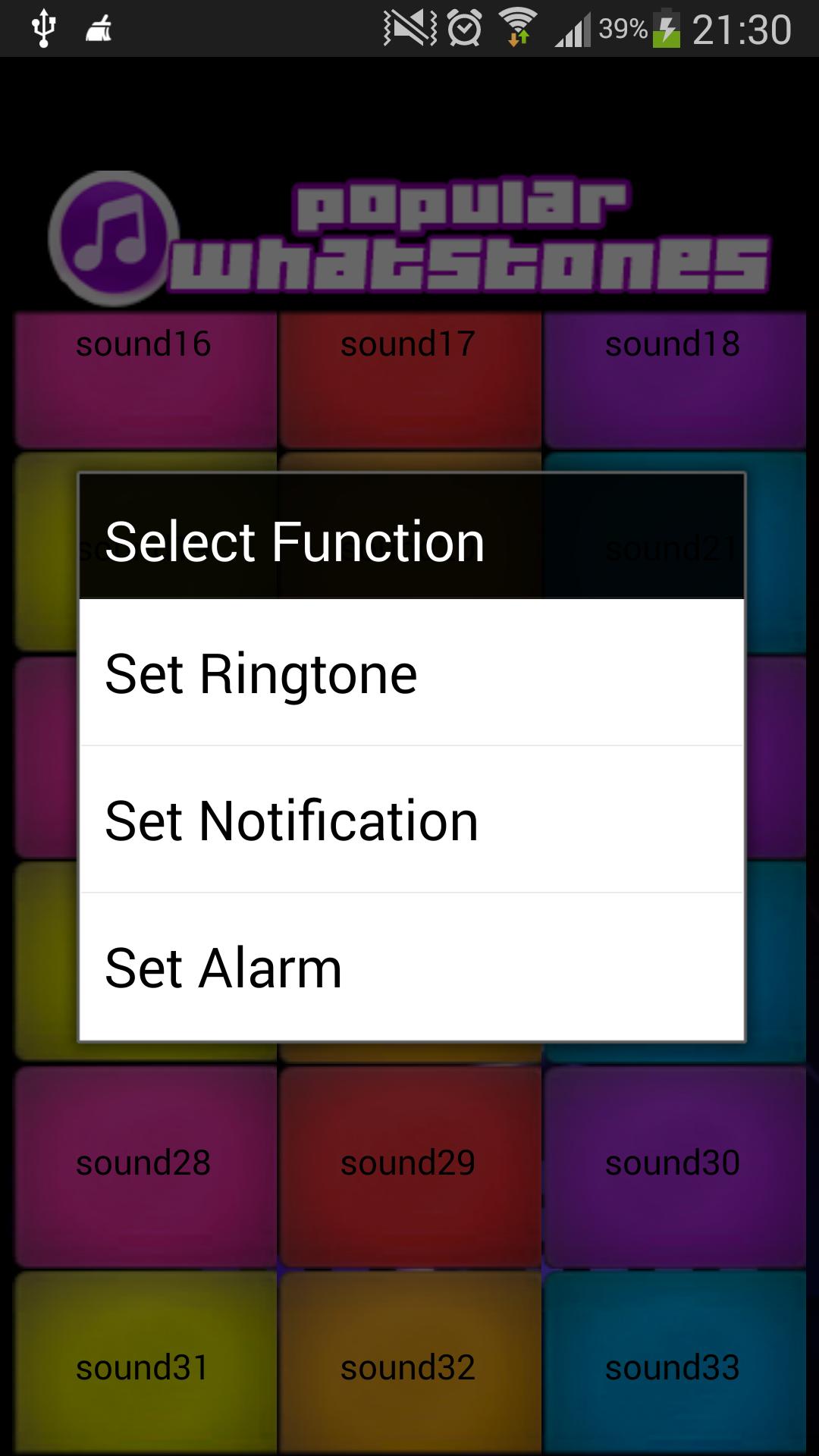Tap the Clean Master icon in status bar
The width and height of the screenshot is (819, 1456).
click(x=99, y=29)
